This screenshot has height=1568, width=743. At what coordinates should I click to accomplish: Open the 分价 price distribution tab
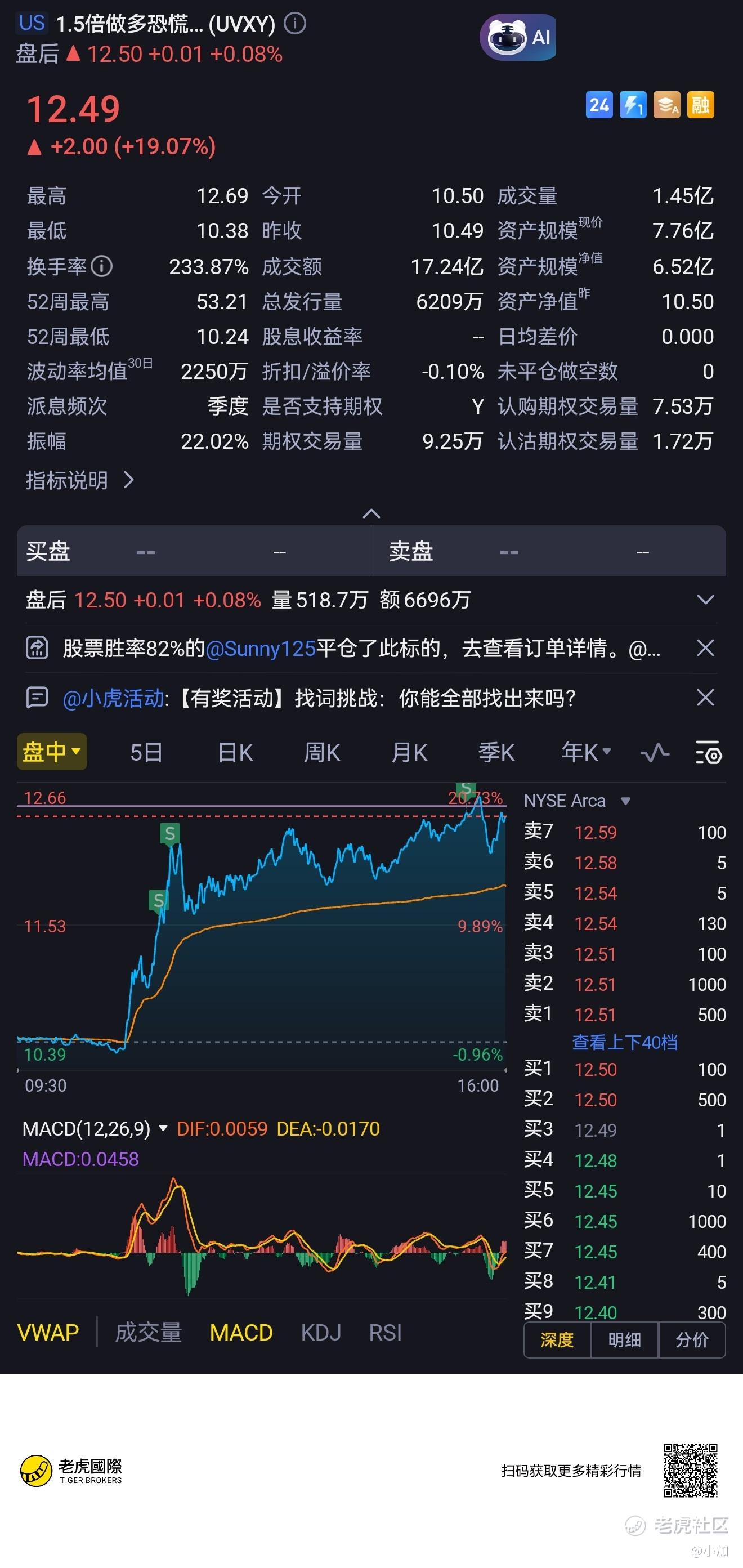point(692,1340)
